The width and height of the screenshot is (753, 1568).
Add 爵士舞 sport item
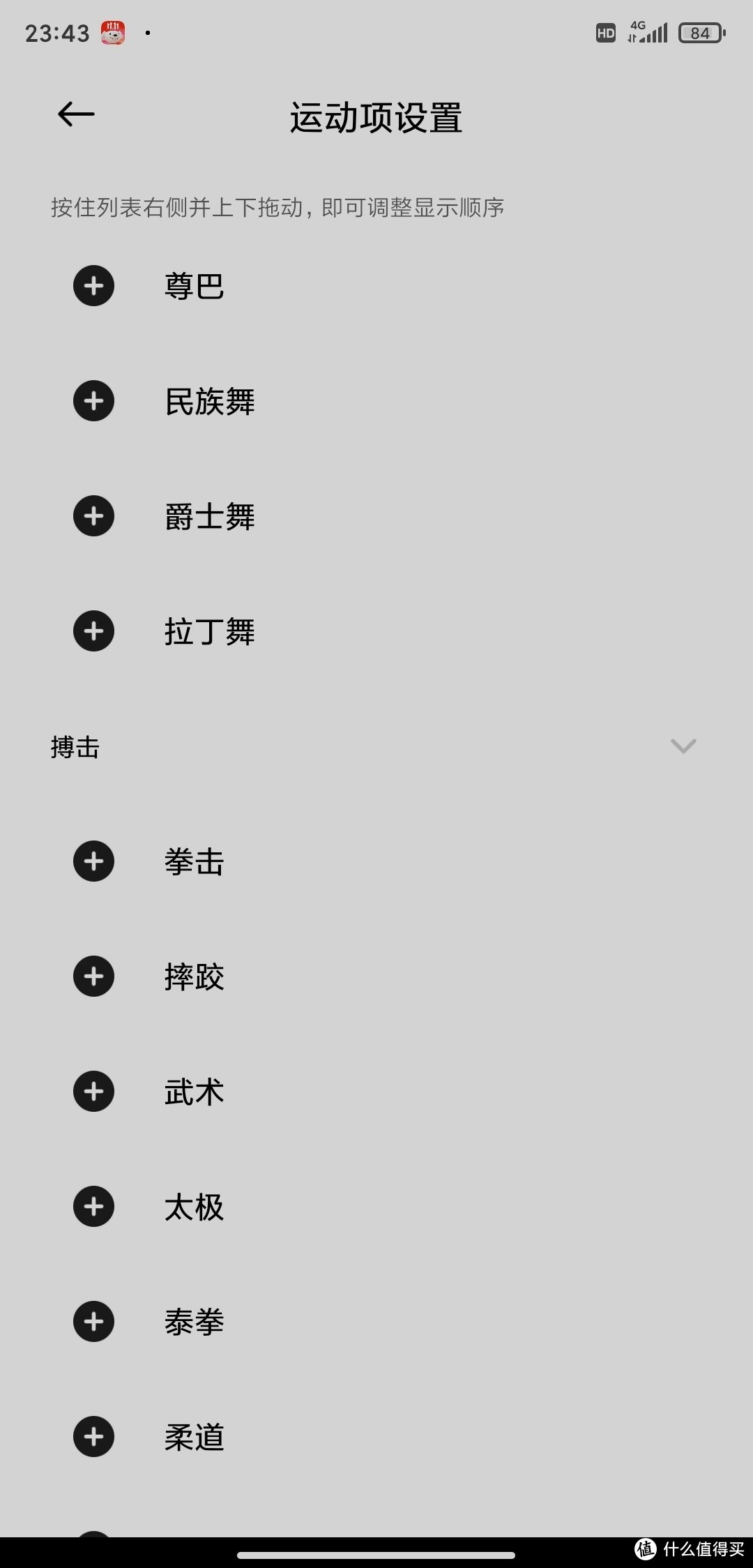[x=93, y=516]
